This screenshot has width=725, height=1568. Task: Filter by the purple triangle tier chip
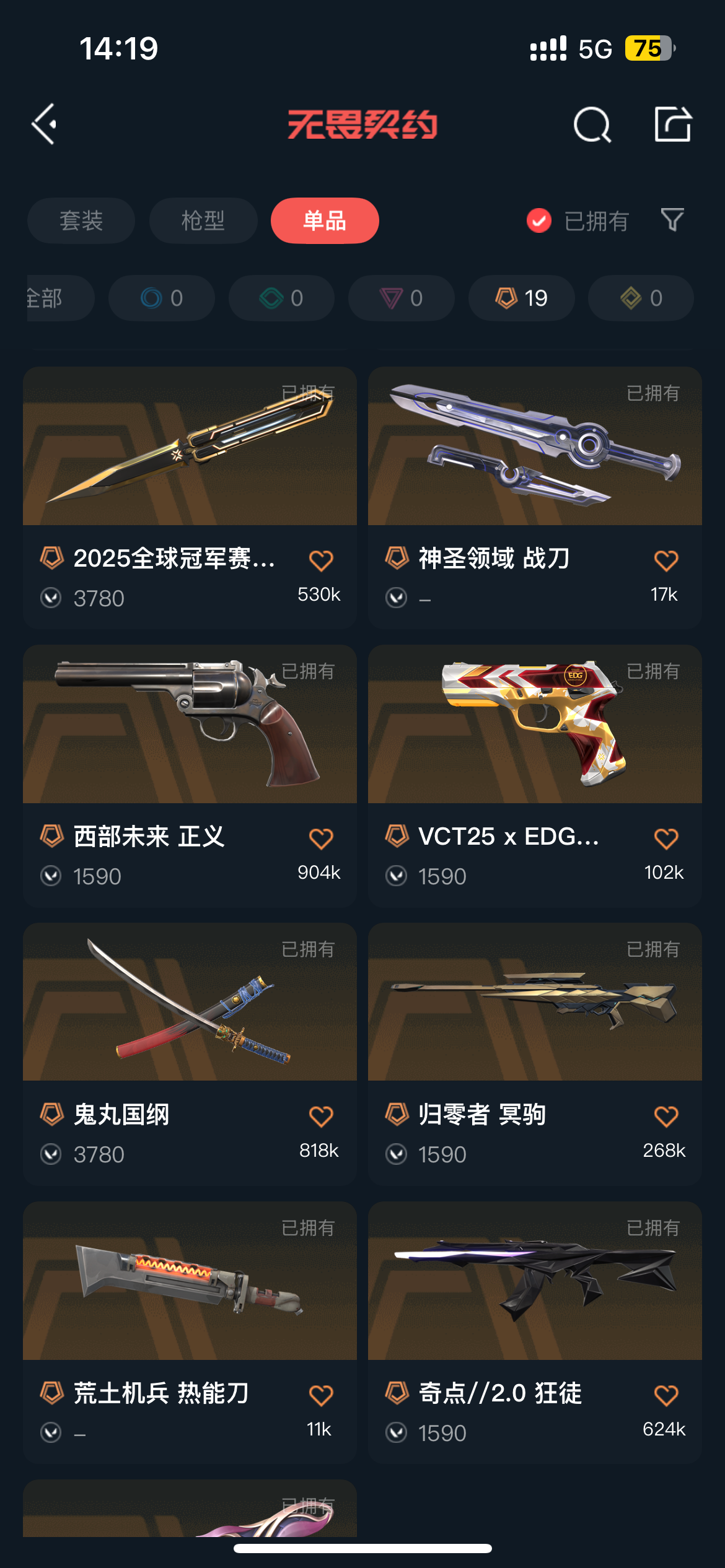click(x=401, y=298)
